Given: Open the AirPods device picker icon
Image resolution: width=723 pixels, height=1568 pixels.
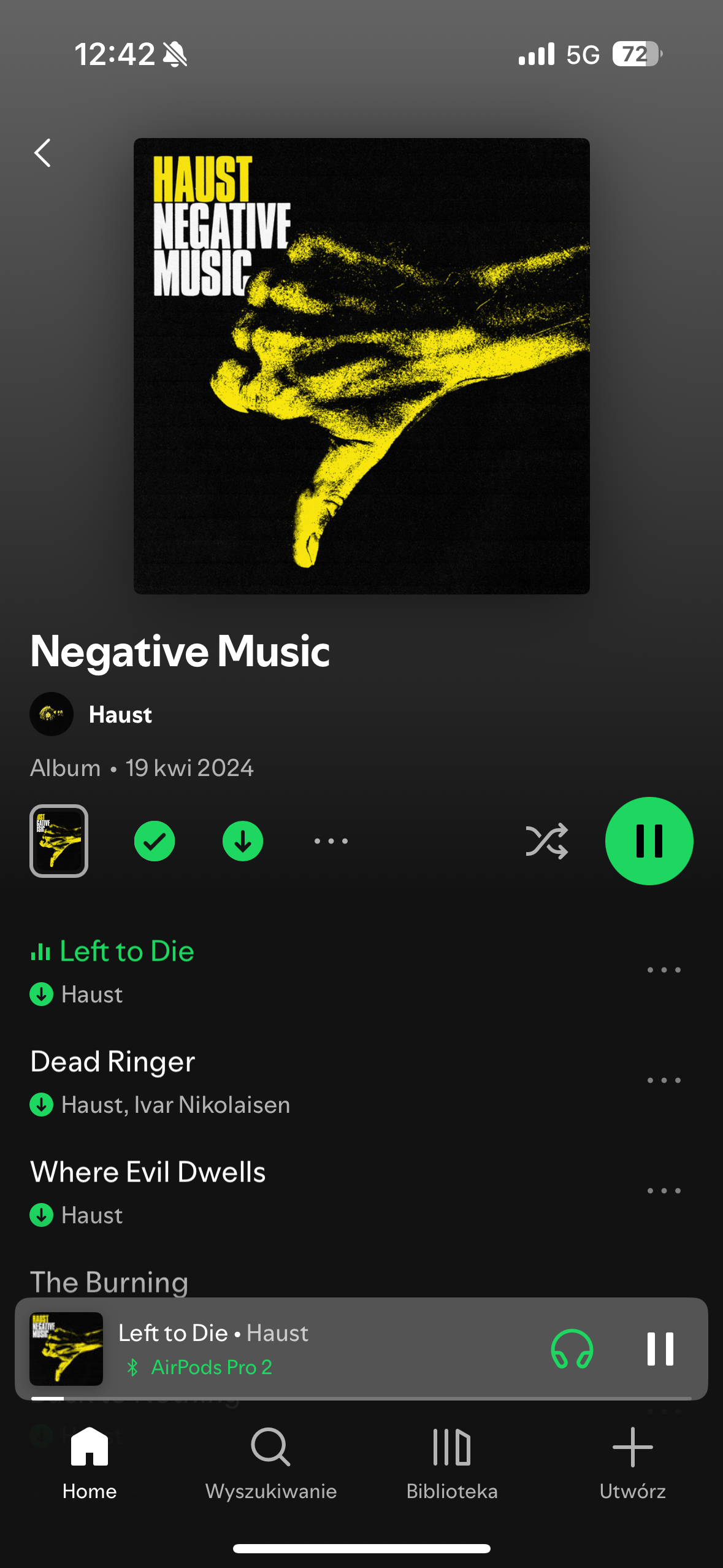Looking at the screenshot, I should [x=572, y=1349].
